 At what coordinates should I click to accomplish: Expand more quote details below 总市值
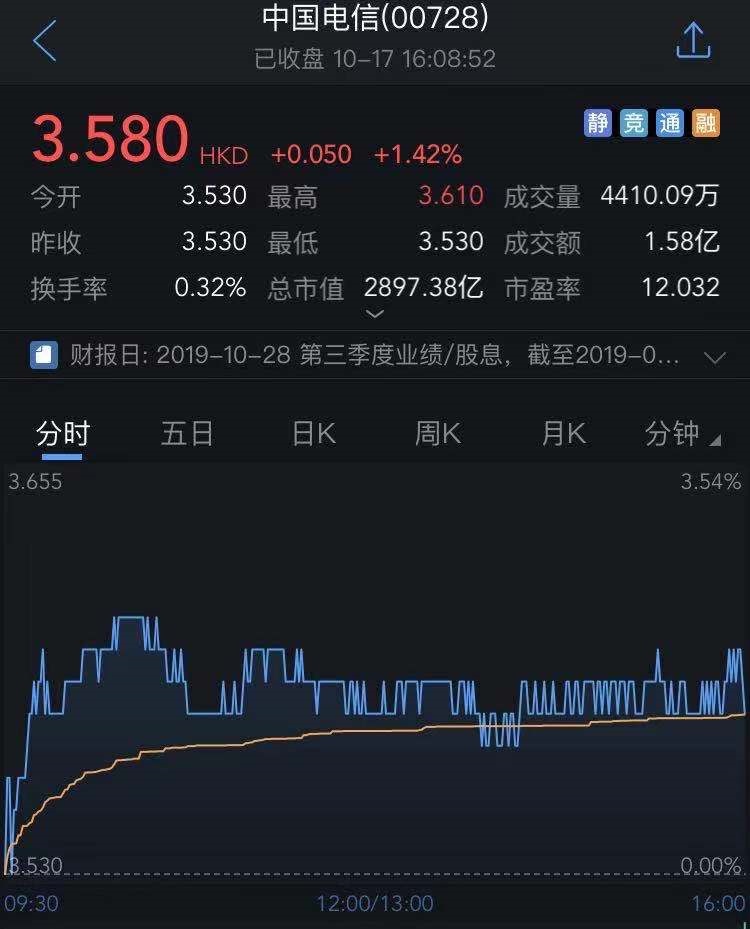click(375, 314)
